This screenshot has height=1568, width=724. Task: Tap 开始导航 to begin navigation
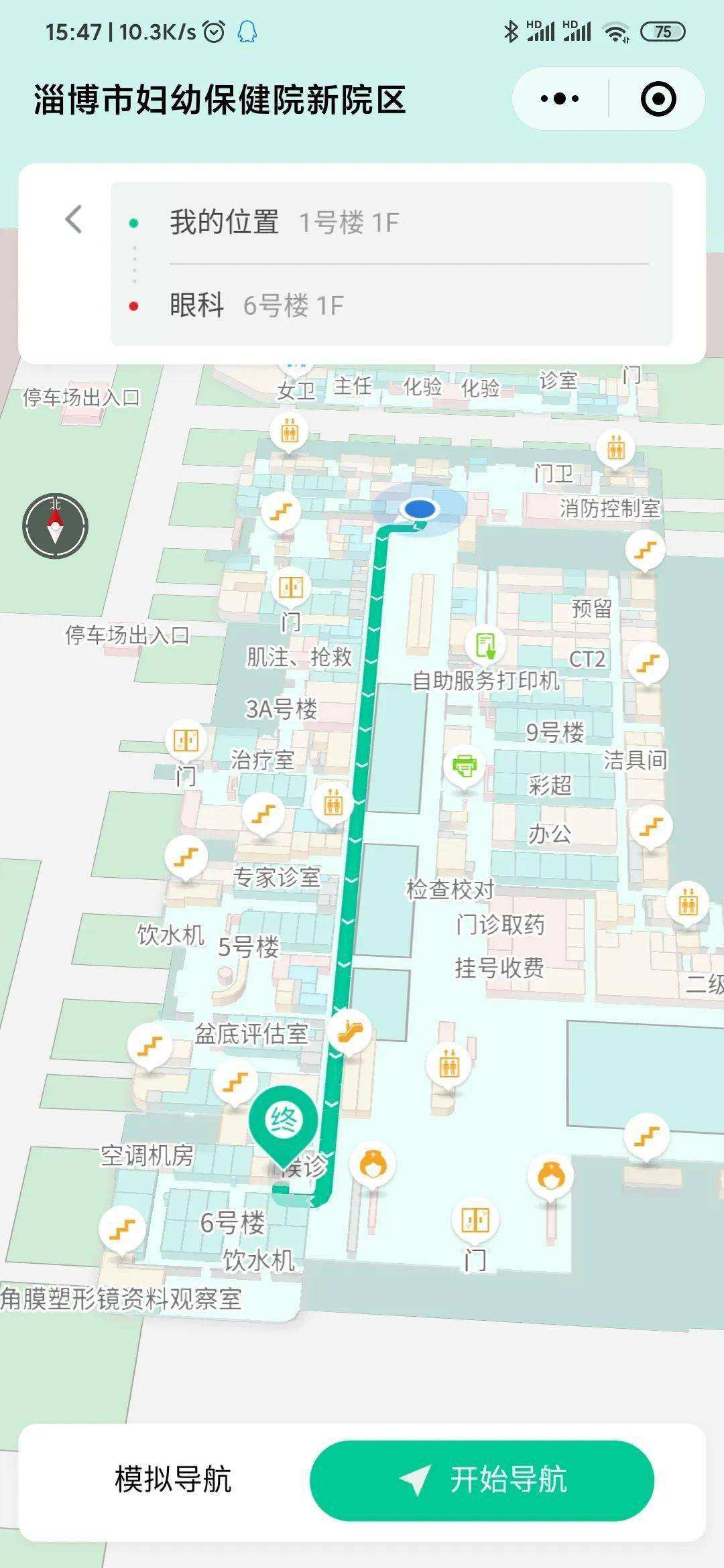(481, 1480)
